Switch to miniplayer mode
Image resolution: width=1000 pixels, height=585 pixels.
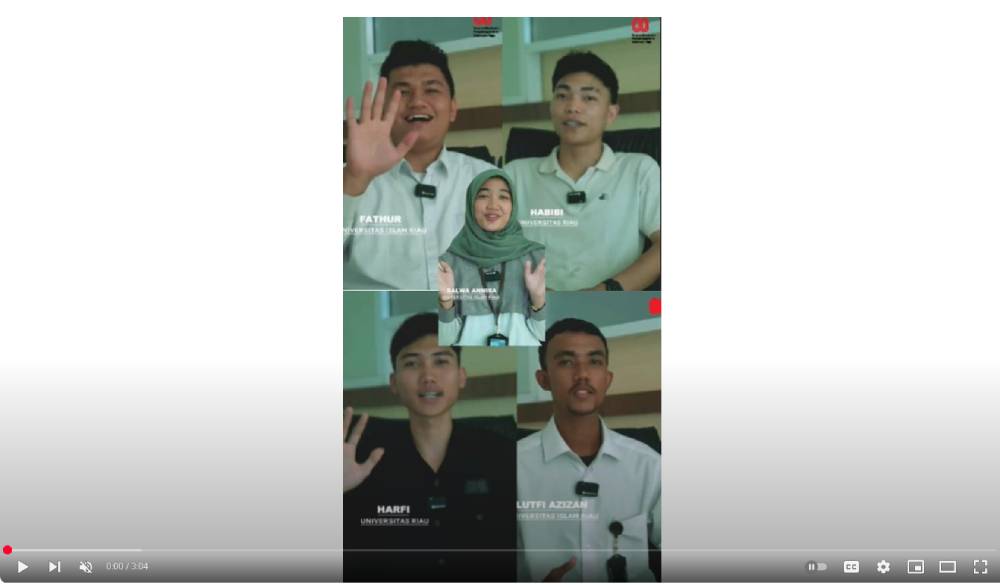[x=915, y=567]
